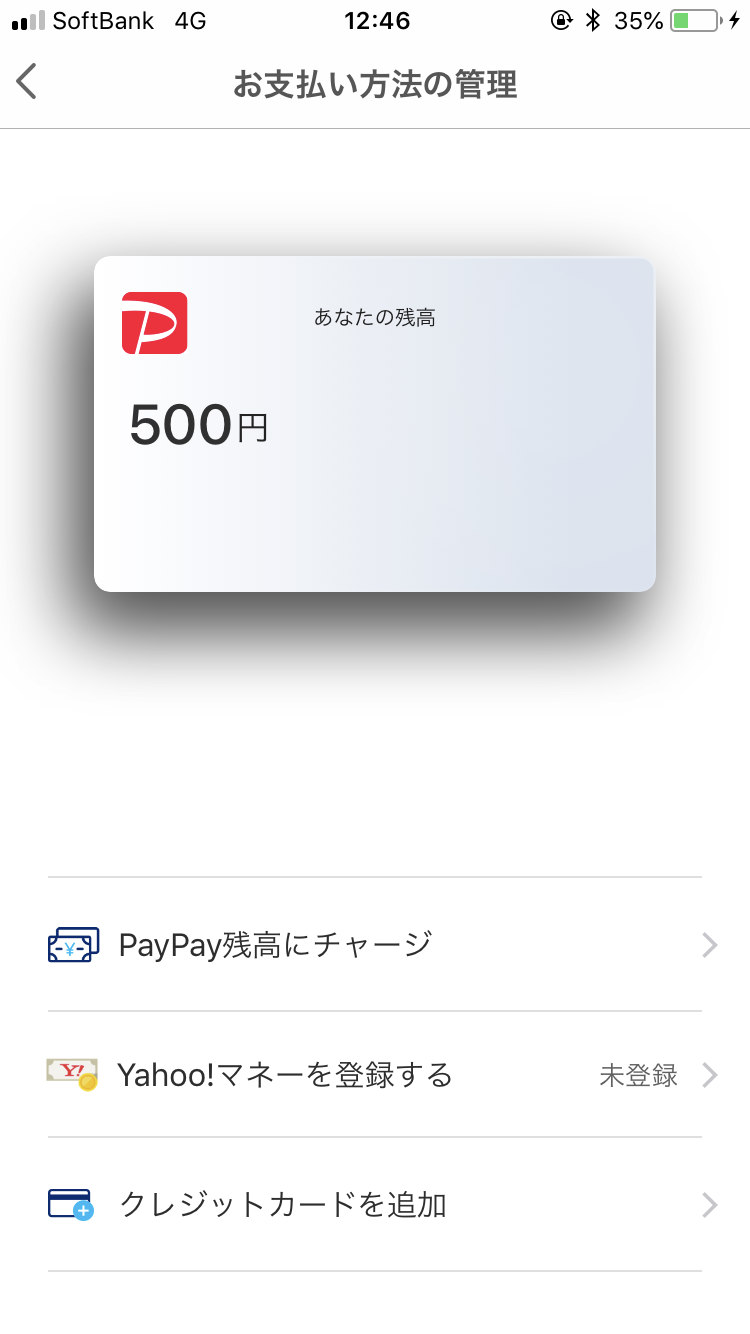Open クレジットカードを追加 row
Screen dimensions: 750x1334
pos(375,1205)
